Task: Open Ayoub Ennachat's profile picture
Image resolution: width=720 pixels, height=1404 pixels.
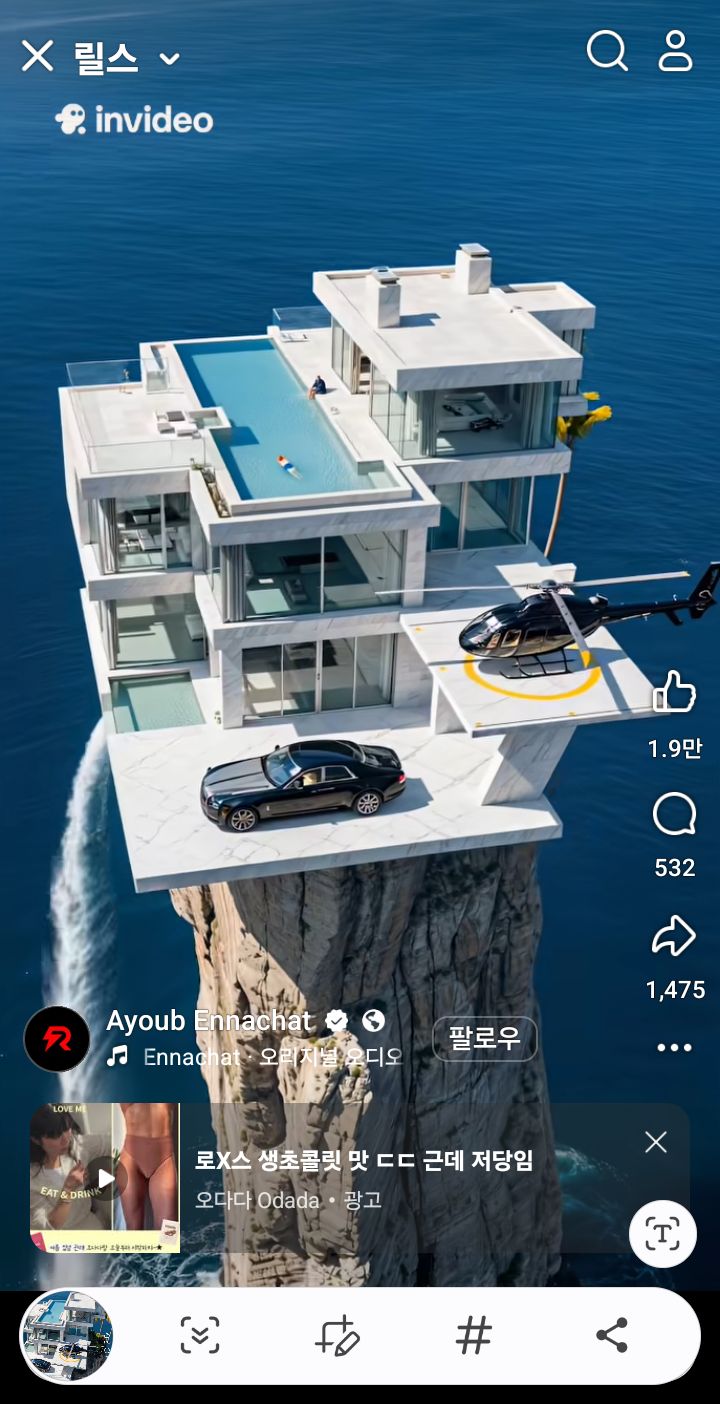Action: coord(57,1039)
